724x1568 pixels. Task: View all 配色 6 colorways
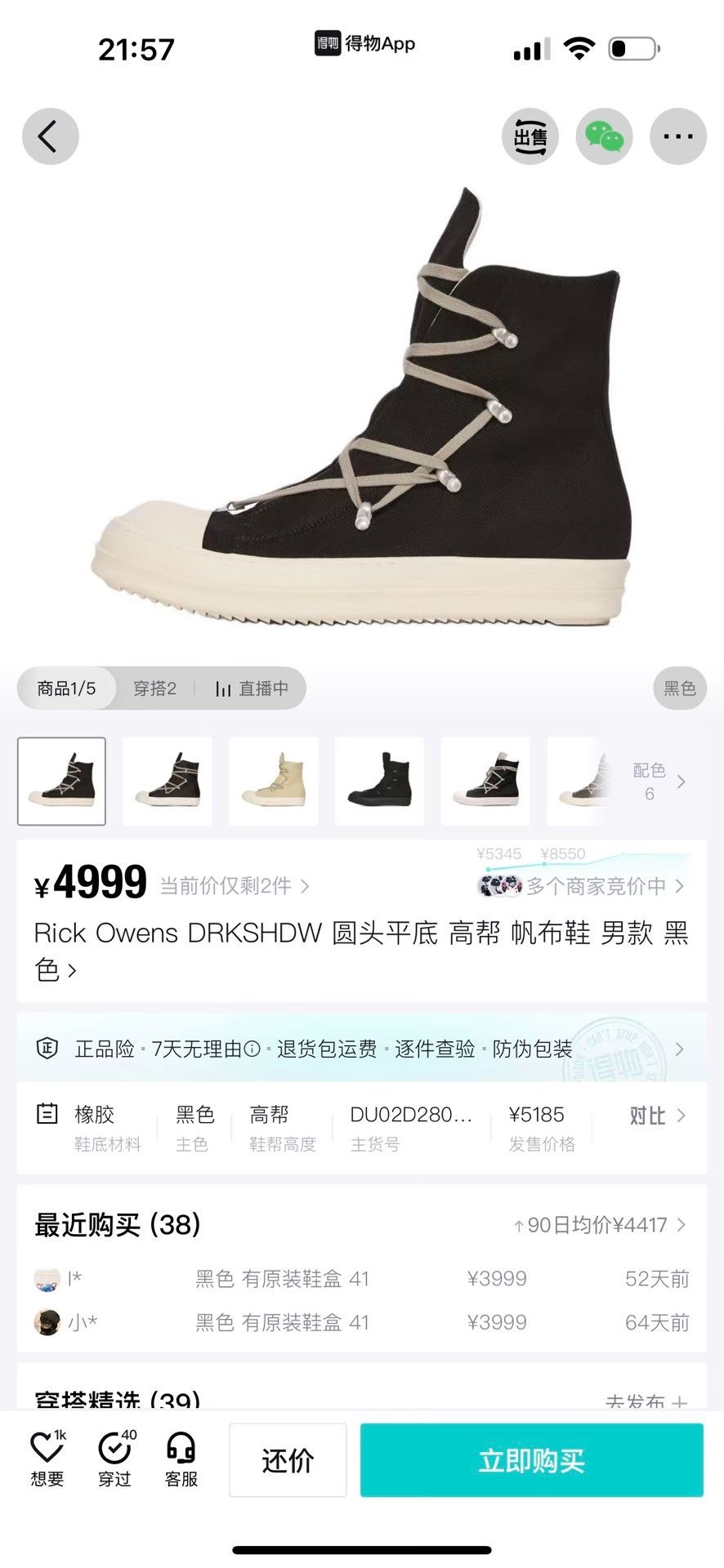click(x=659, y=782)
